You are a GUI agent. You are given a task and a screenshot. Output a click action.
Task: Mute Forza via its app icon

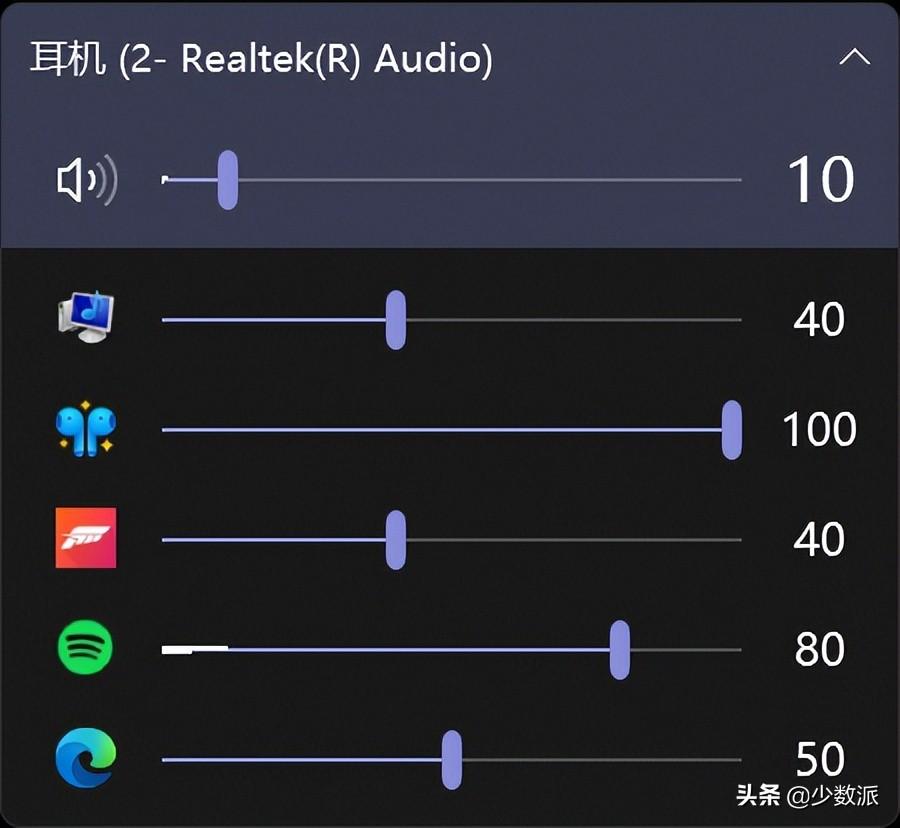pos(86,538)
